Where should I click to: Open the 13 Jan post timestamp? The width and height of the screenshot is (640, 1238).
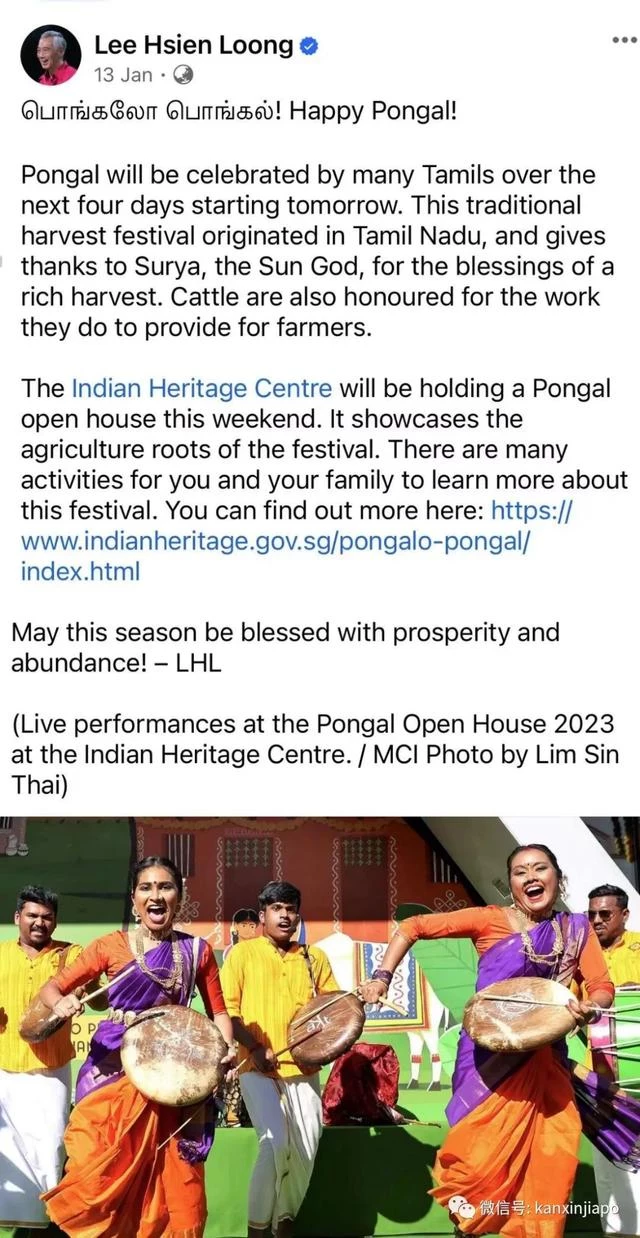point(123,75)
